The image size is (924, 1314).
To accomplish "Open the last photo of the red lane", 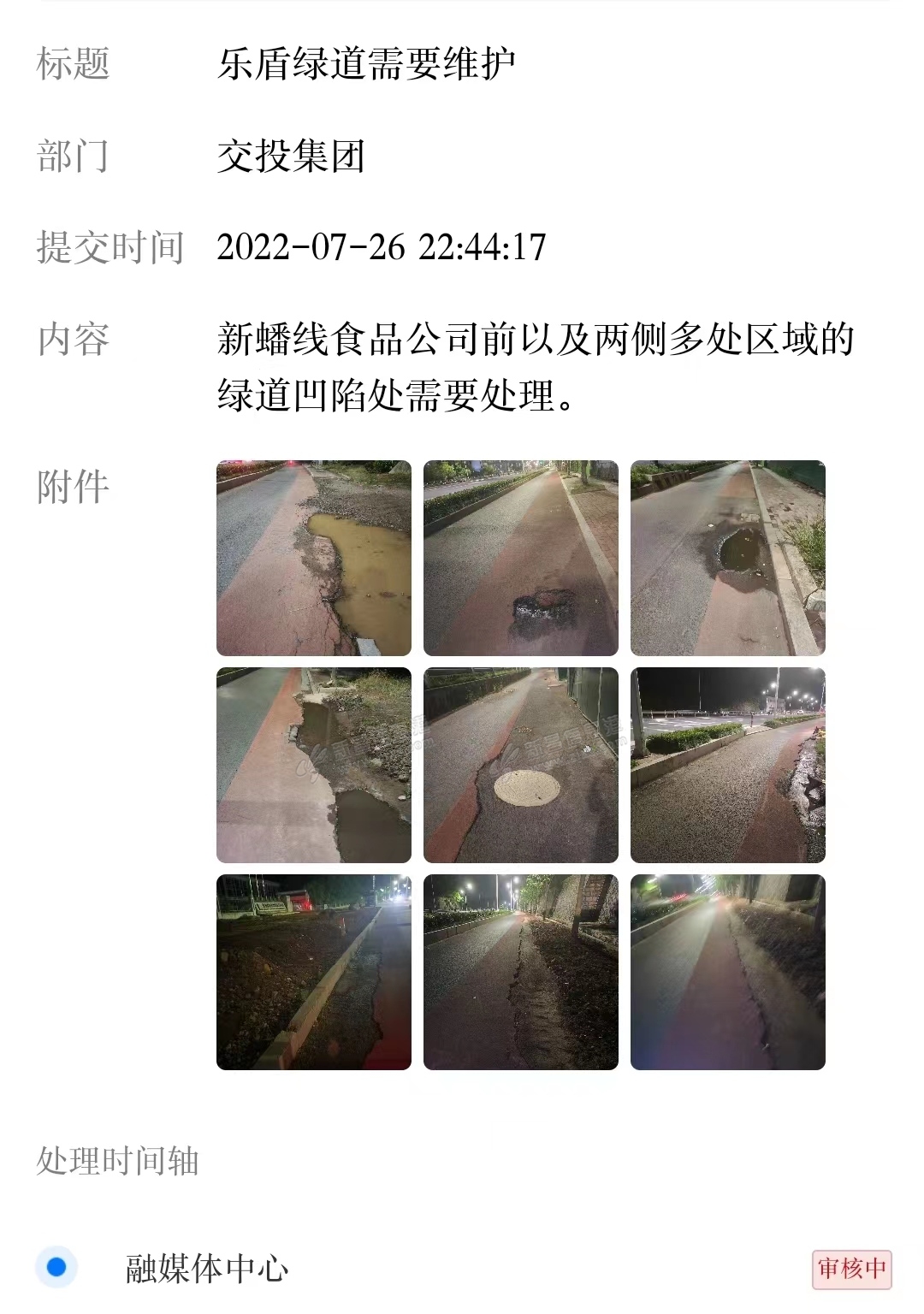I will click(x=727, y=972).
